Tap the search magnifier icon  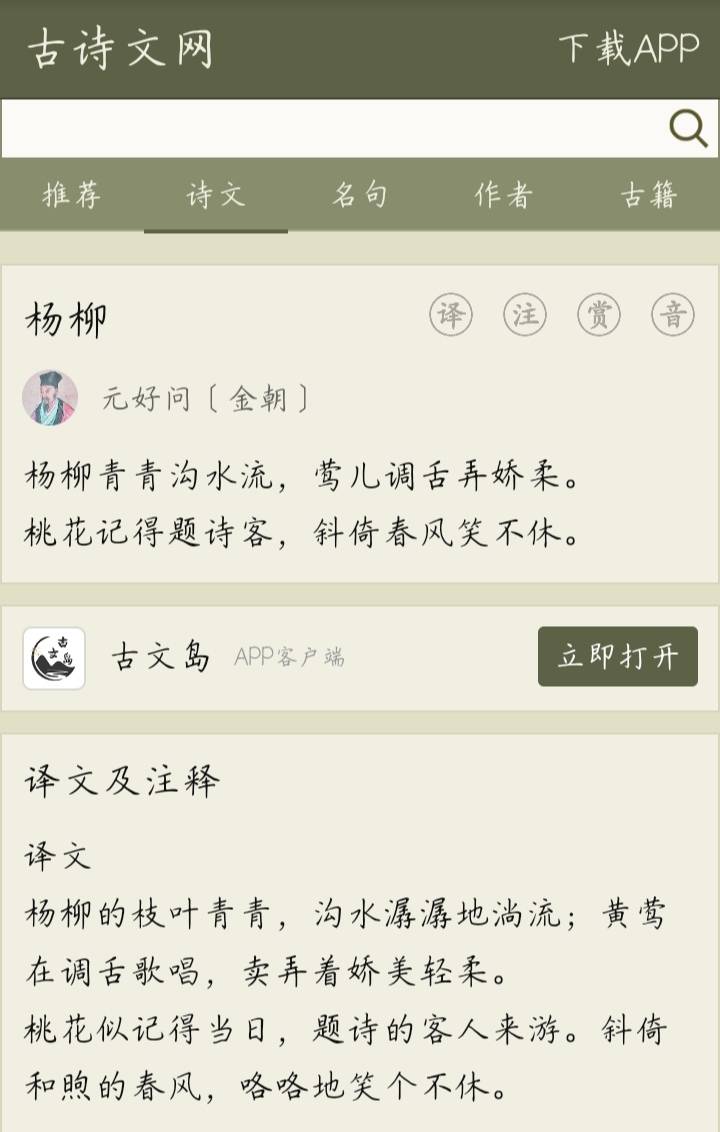tap(688, 128)
